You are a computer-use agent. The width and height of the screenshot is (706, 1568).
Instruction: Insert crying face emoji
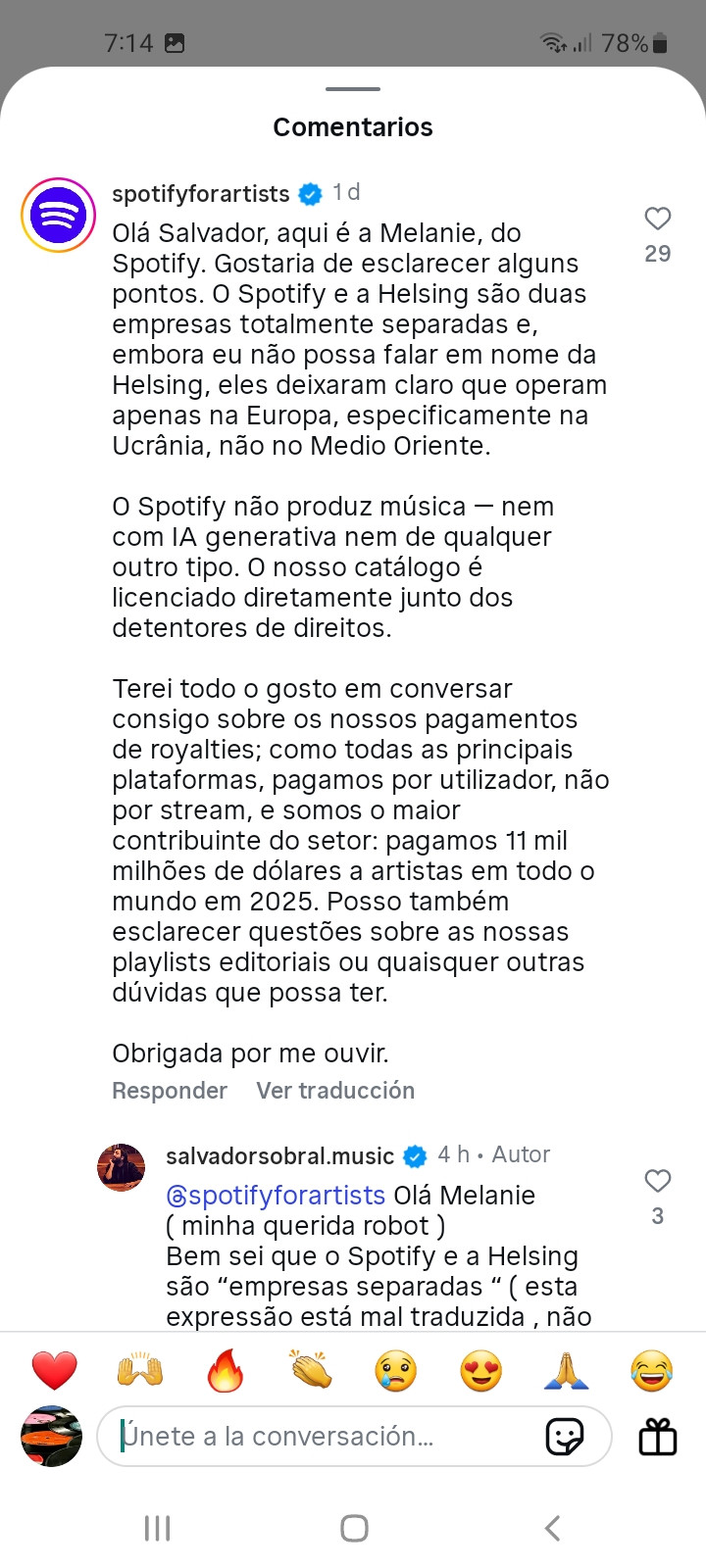396,1370
